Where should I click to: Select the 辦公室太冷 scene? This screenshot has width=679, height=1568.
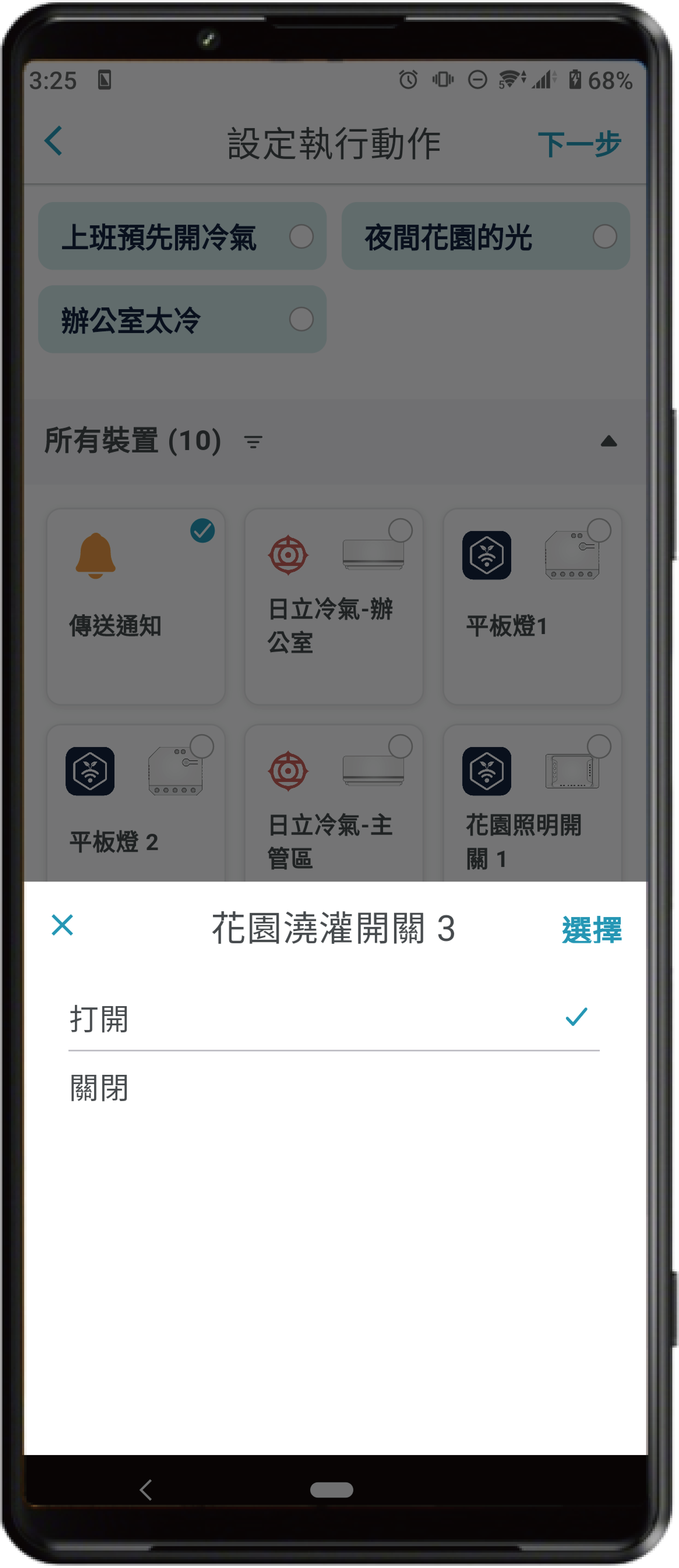(182, 320)
